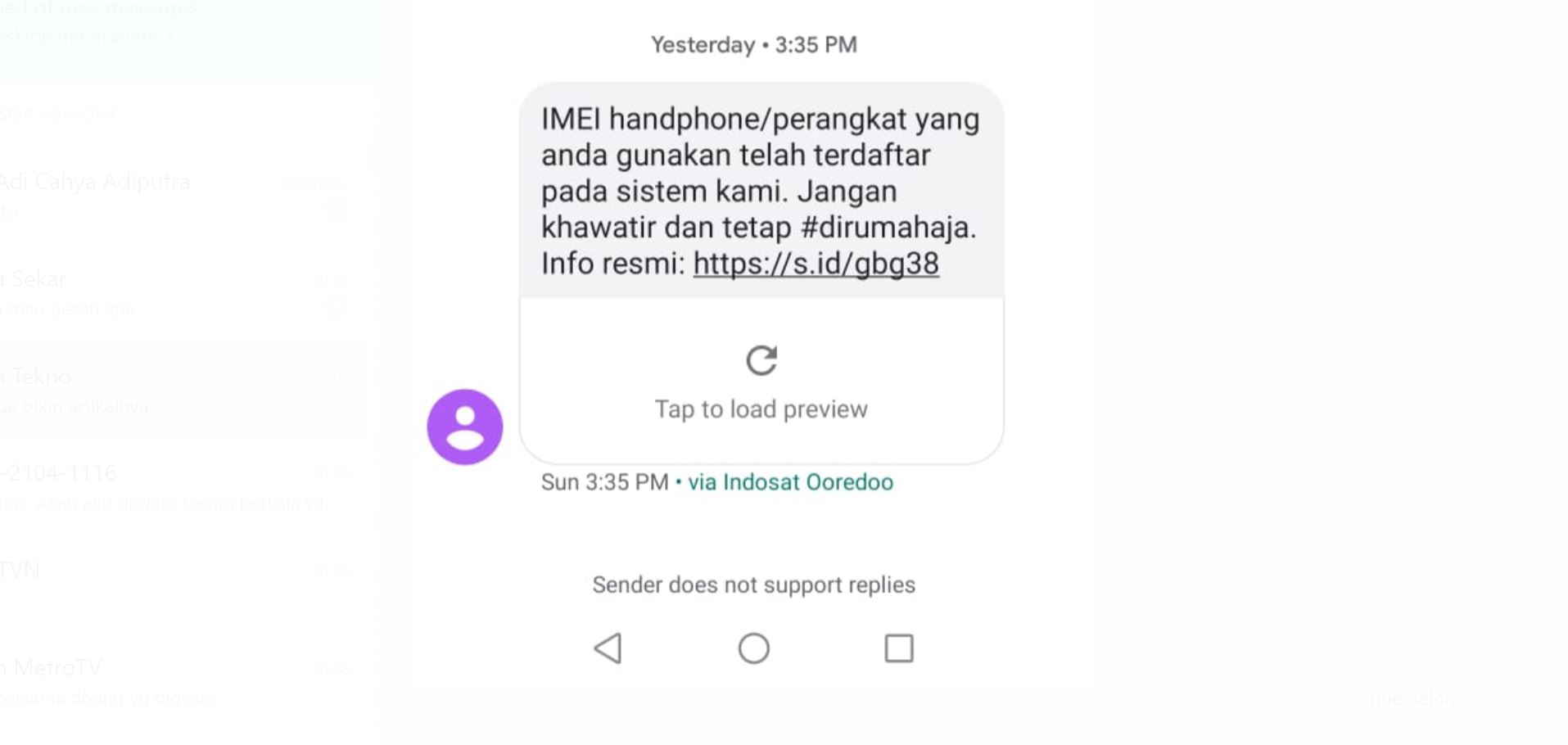1568x745 pixels.
Task: Open the recent apps view
Action: [x=898, y=648]
